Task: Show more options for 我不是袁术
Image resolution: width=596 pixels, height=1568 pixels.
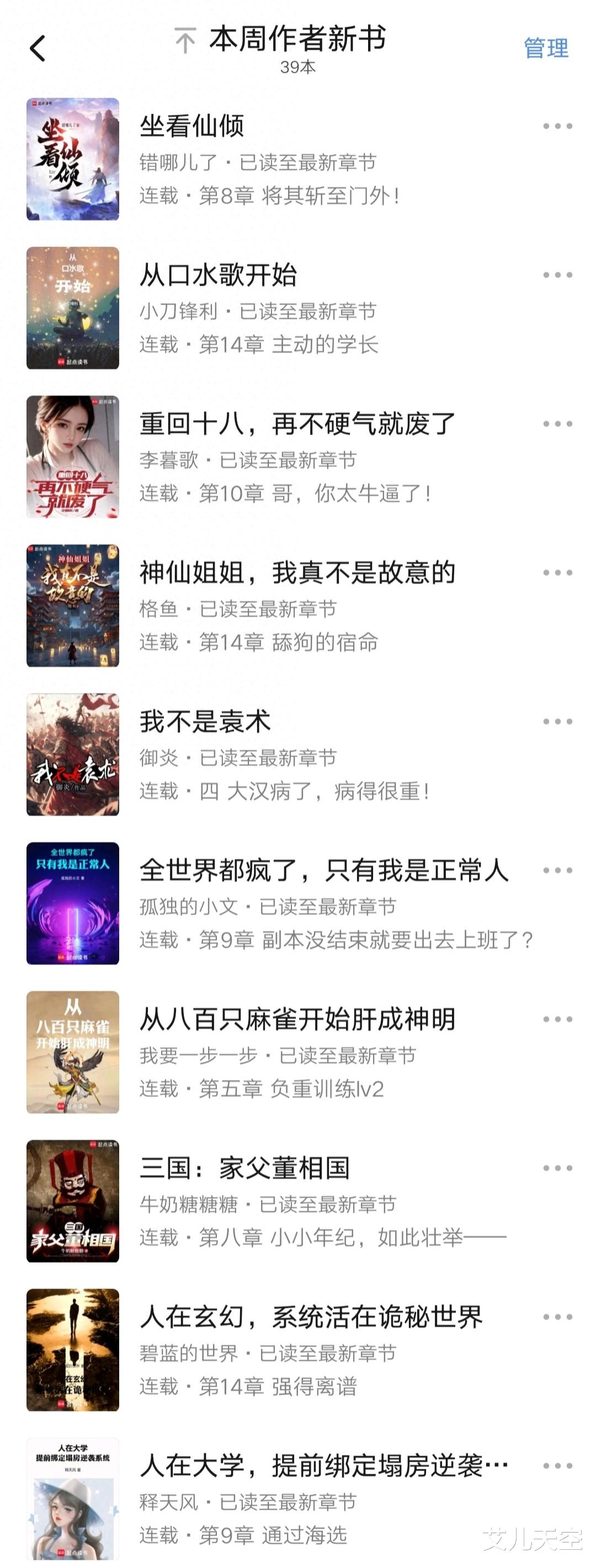Action: (557, 722)
